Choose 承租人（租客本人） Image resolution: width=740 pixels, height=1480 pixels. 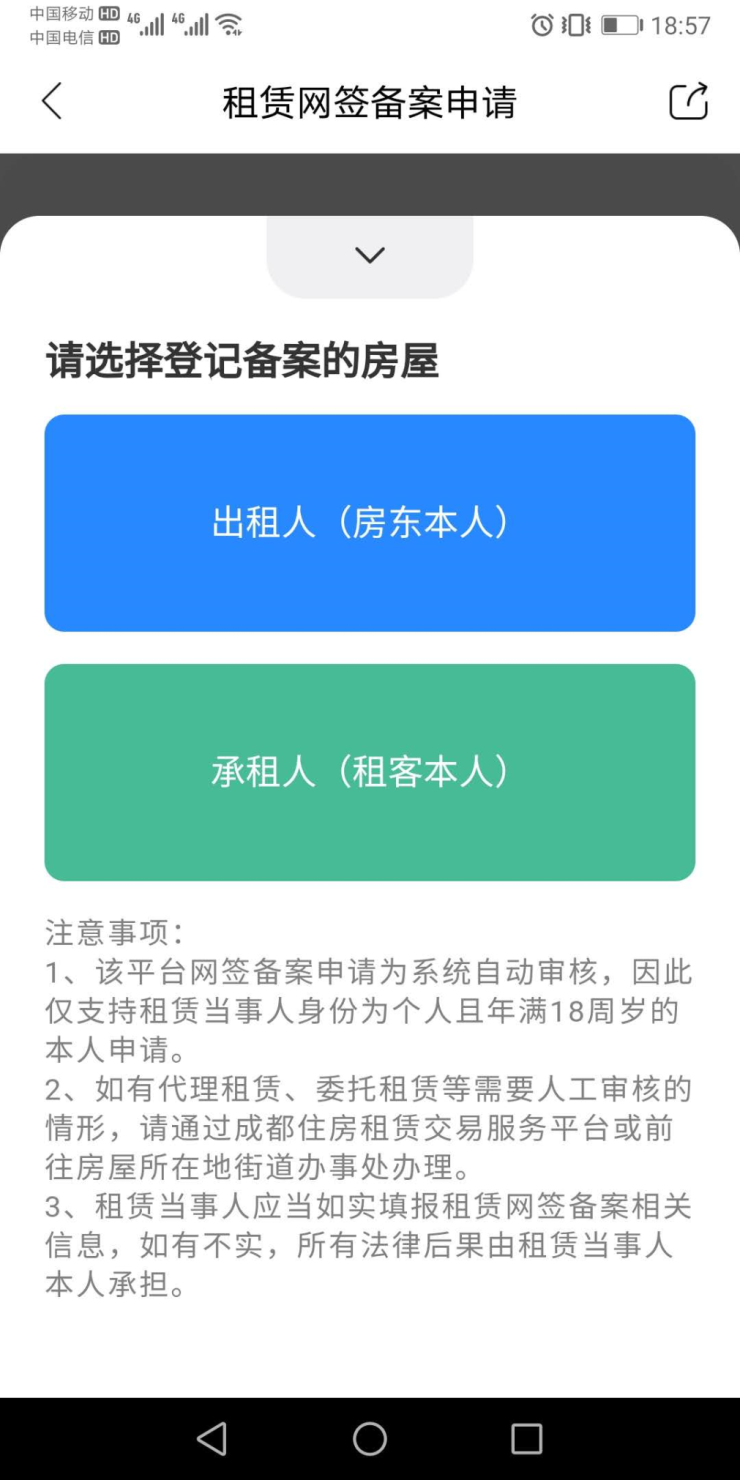coord(370,772)
